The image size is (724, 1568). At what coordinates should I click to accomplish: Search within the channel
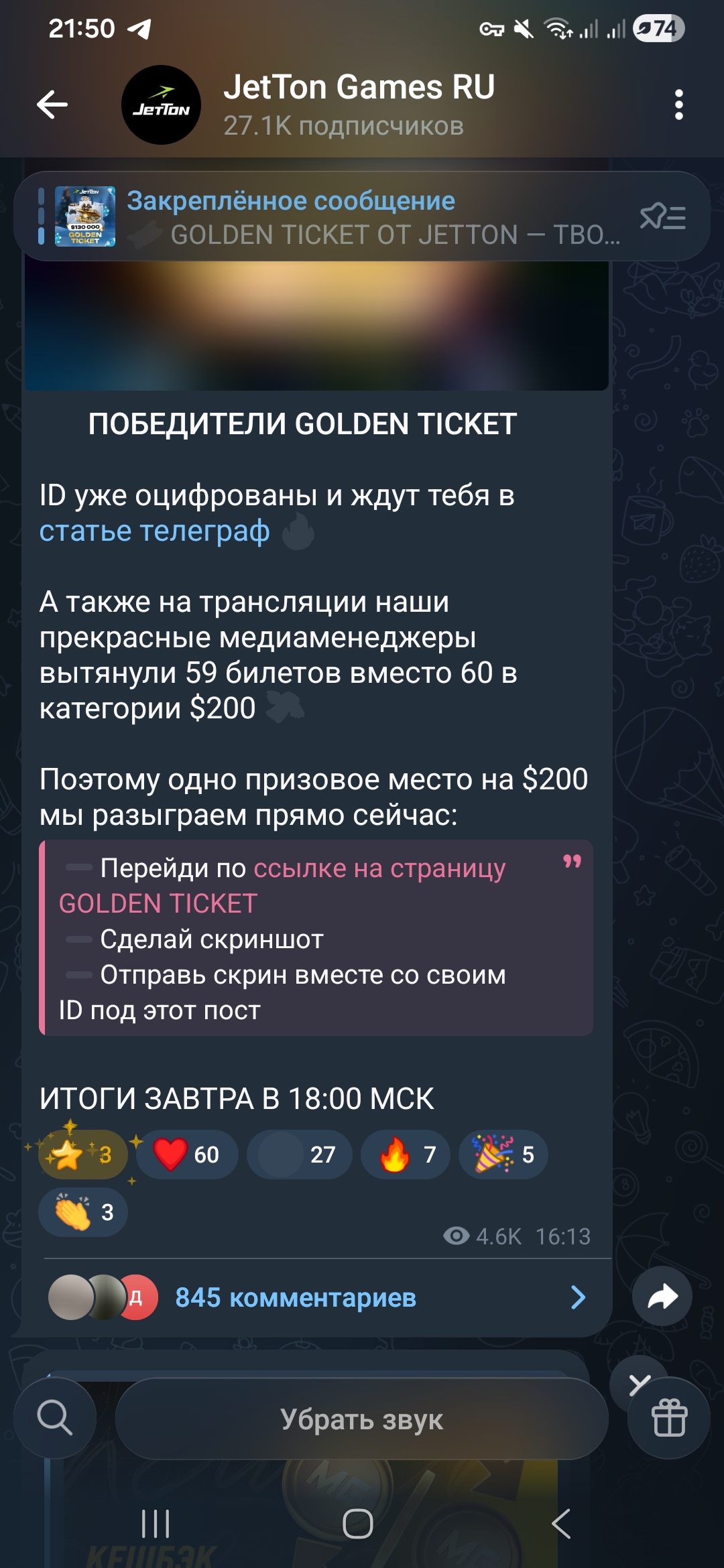click(x=54, y=1417)
